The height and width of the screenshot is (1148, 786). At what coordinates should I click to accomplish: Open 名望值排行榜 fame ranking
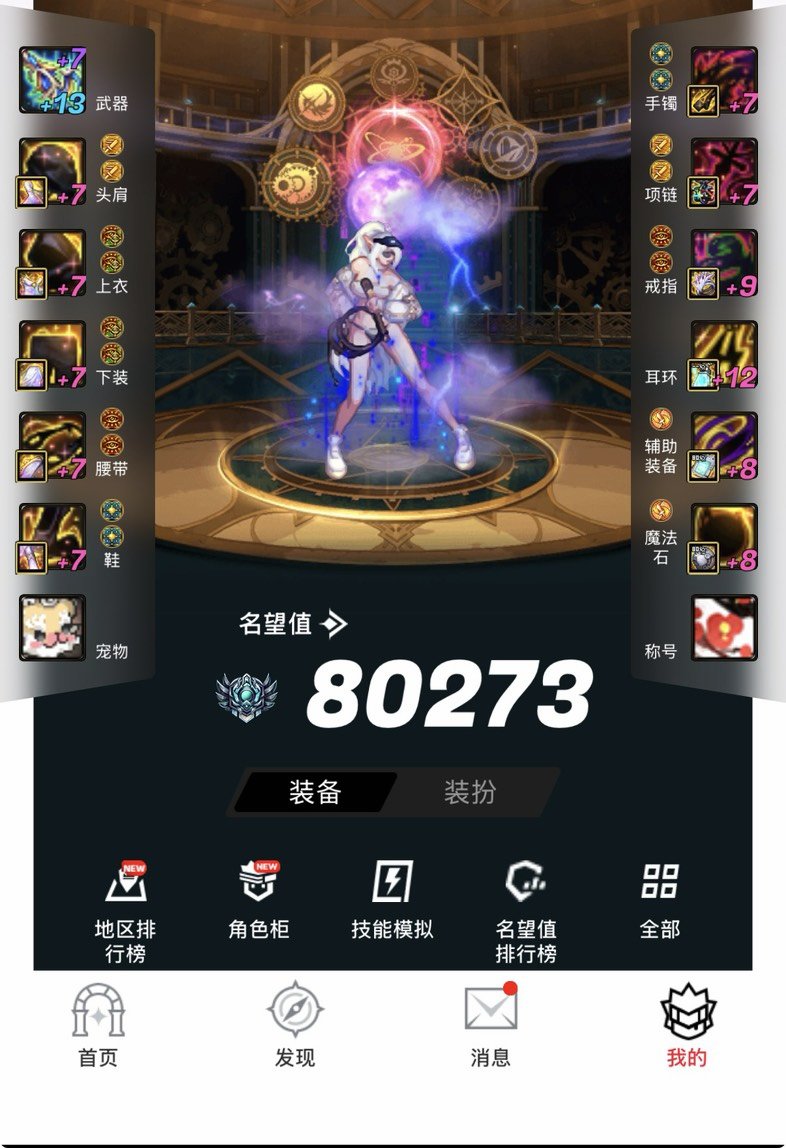[x=526, y=910]
